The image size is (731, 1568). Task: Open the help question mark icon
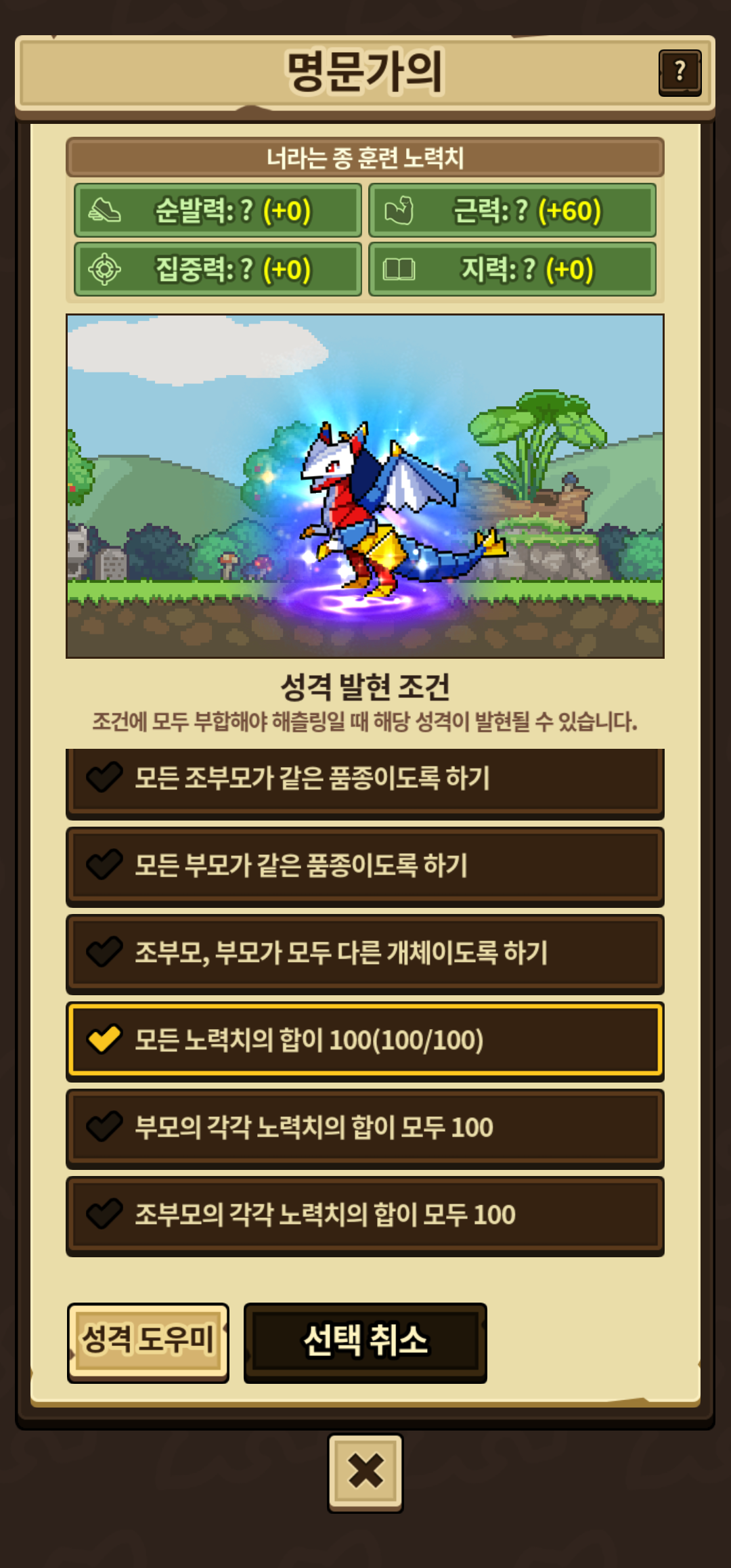point(680,72)
